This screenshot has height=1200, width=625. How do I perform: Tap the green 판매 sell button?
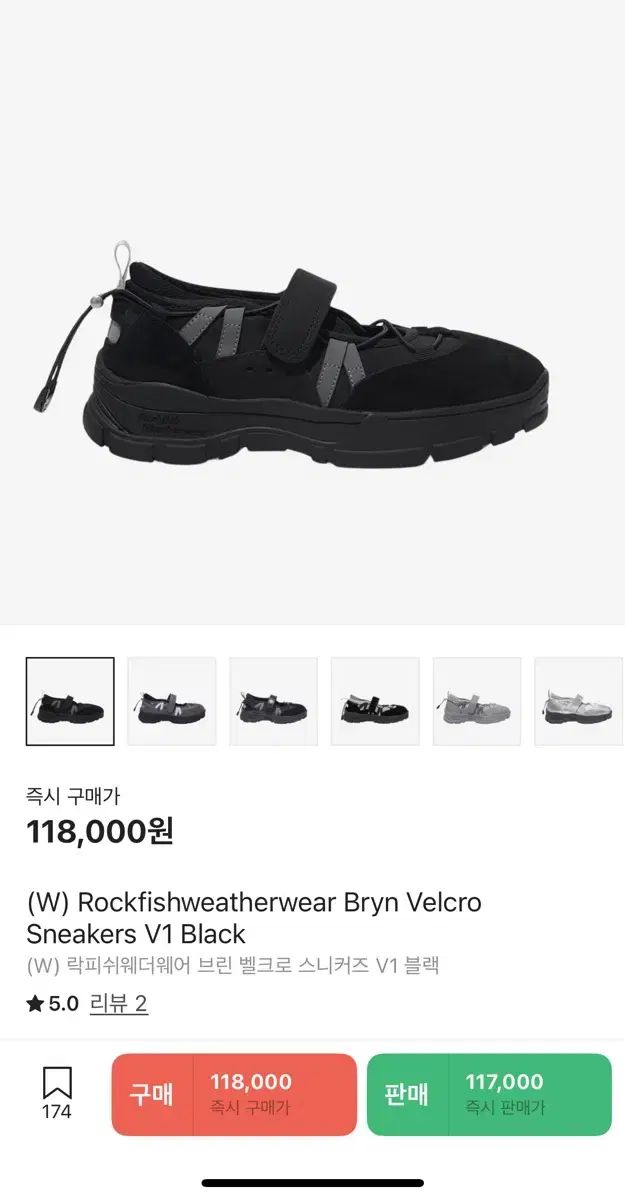(x=489, y=1094)
